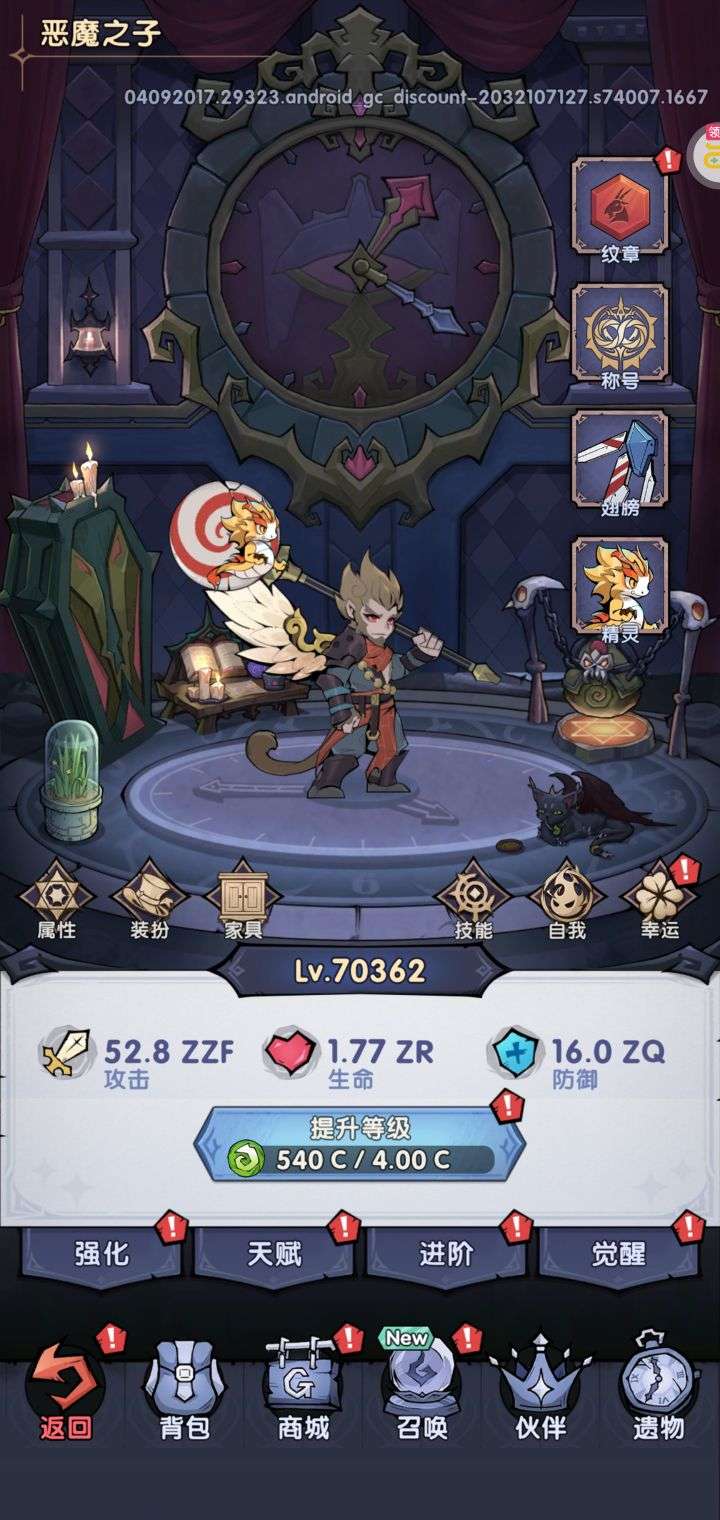Open the 技能 skills menu

(x=473, y=900)
